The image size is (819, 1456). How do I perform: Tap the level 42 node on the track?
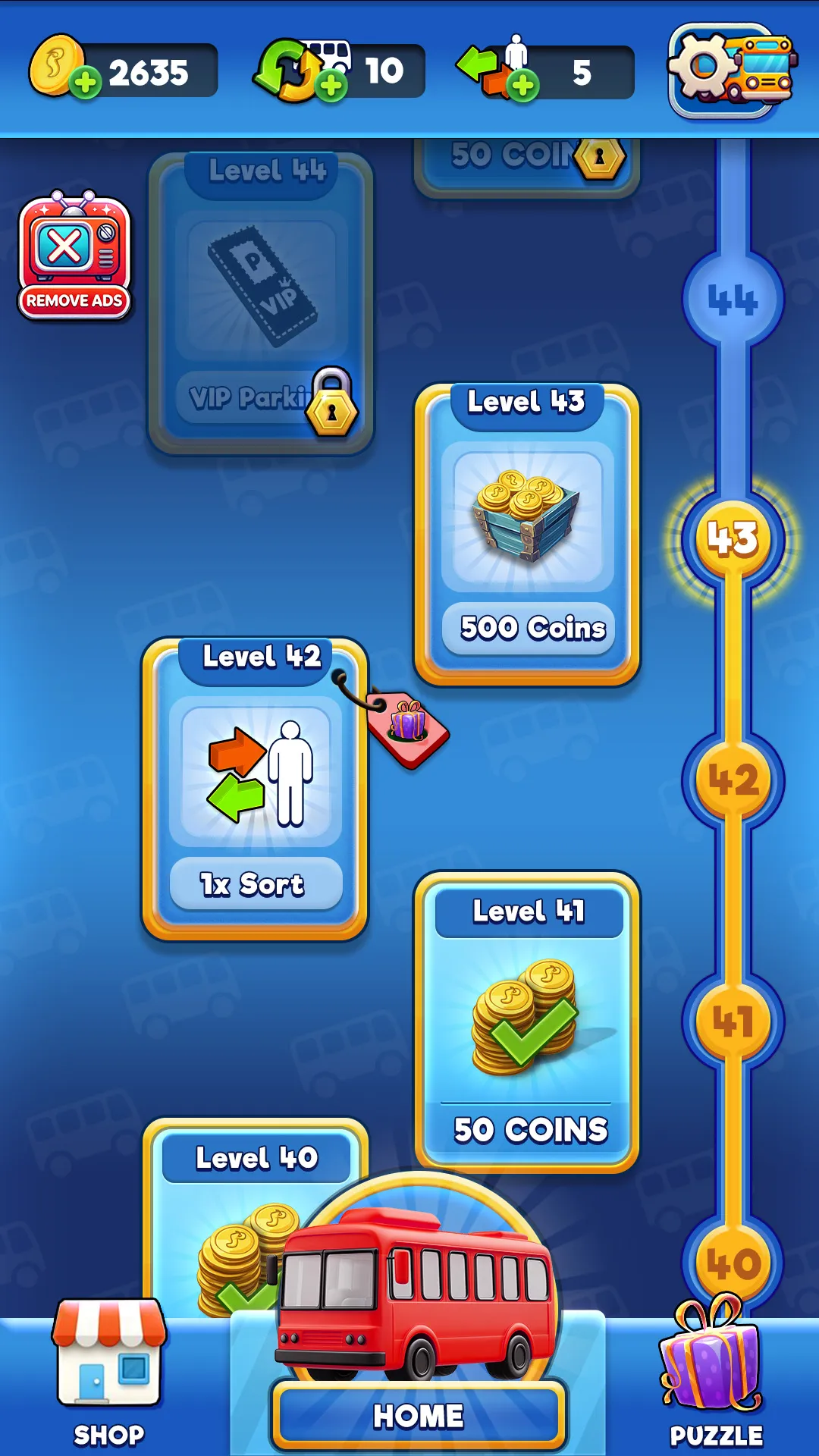(x=733, y=780)
